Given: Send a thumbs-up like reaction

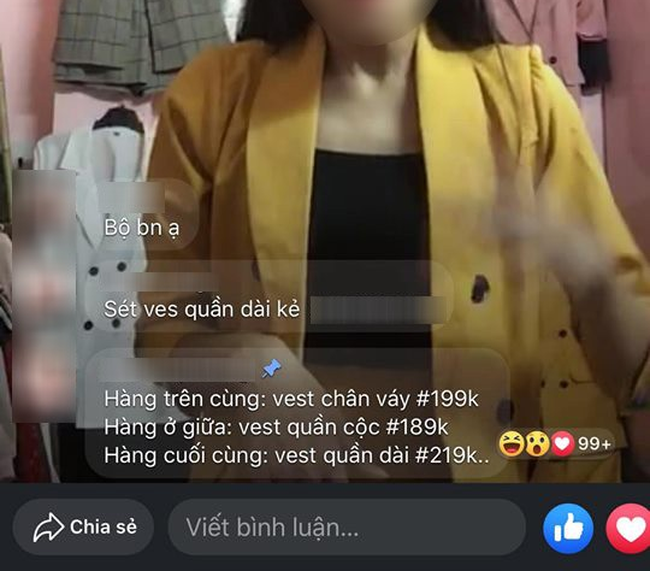Looking at the screenshot, I should 567,529.
